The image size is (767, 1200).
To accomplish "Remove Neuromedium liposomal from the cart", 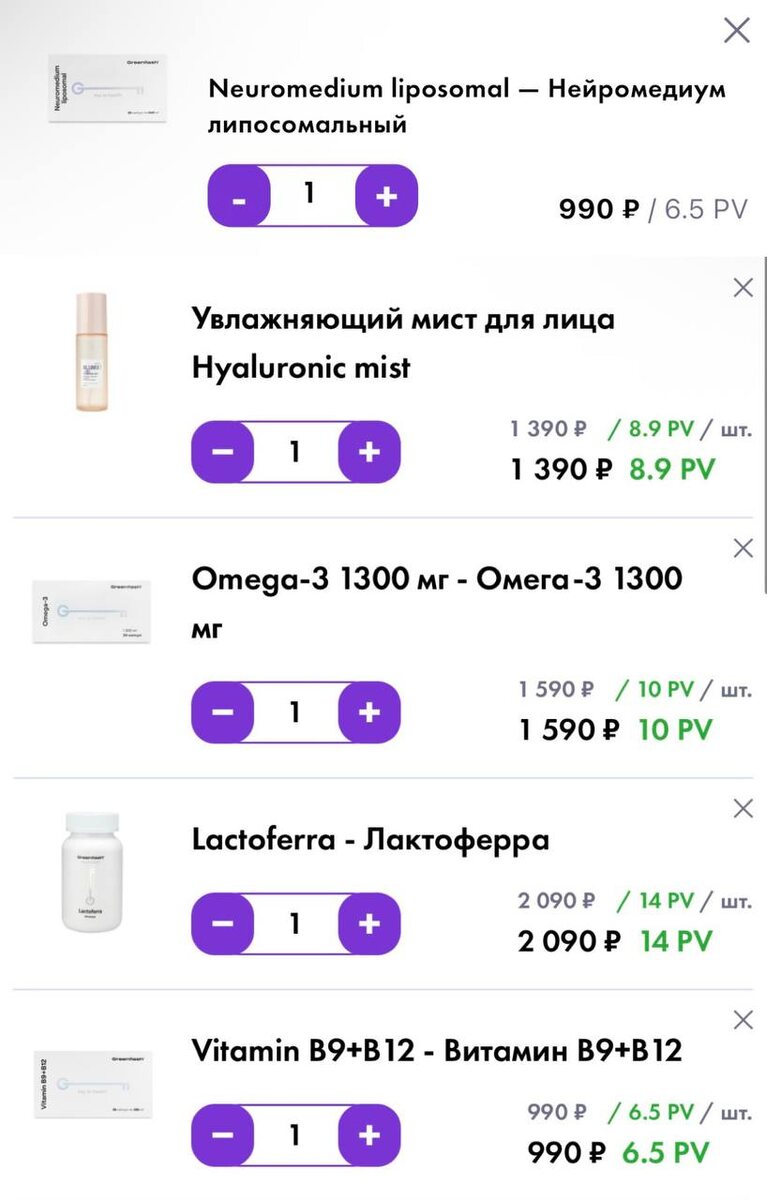I will click(x=737, y=31).
